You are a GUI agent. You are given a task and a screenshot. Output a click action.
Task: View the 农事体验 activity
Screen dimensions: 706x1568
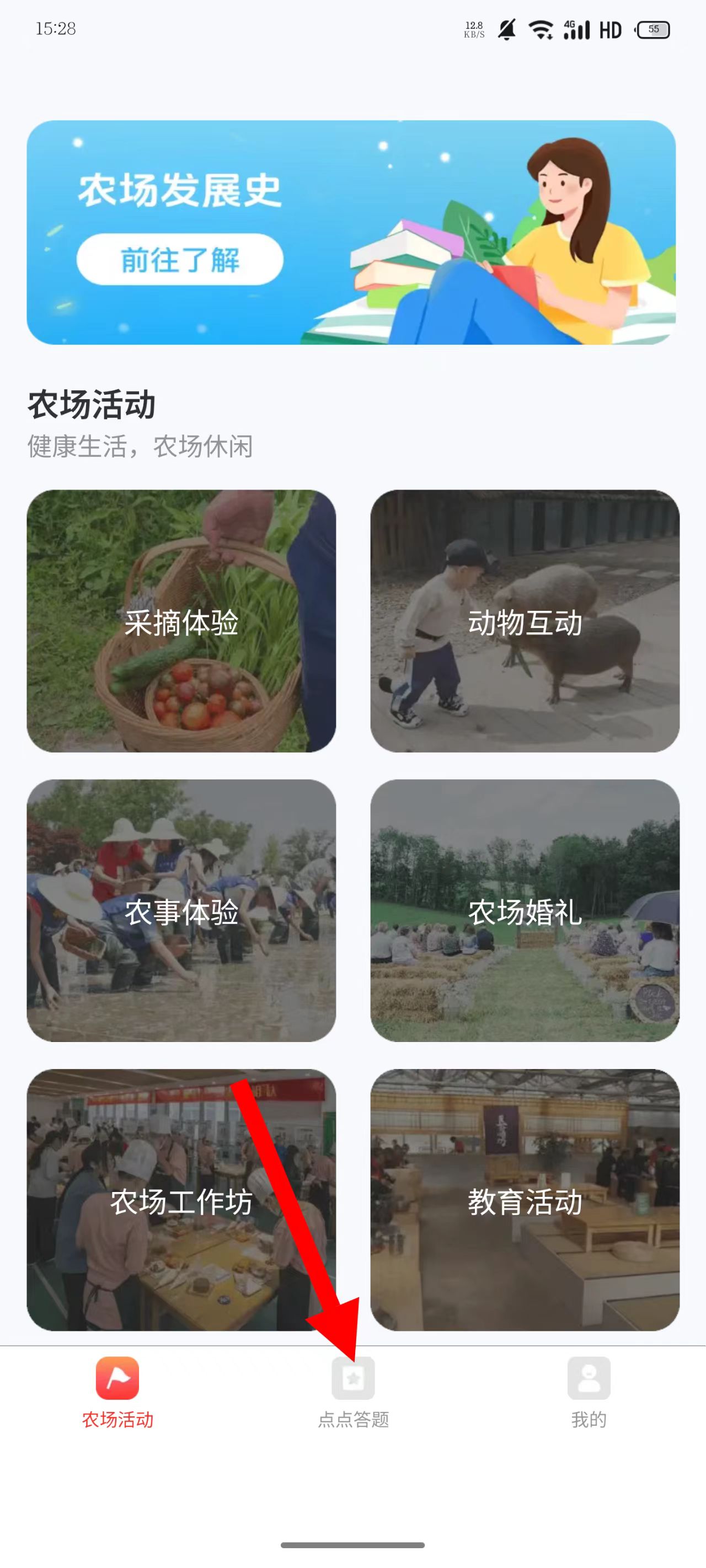click(x=181, y=911)
